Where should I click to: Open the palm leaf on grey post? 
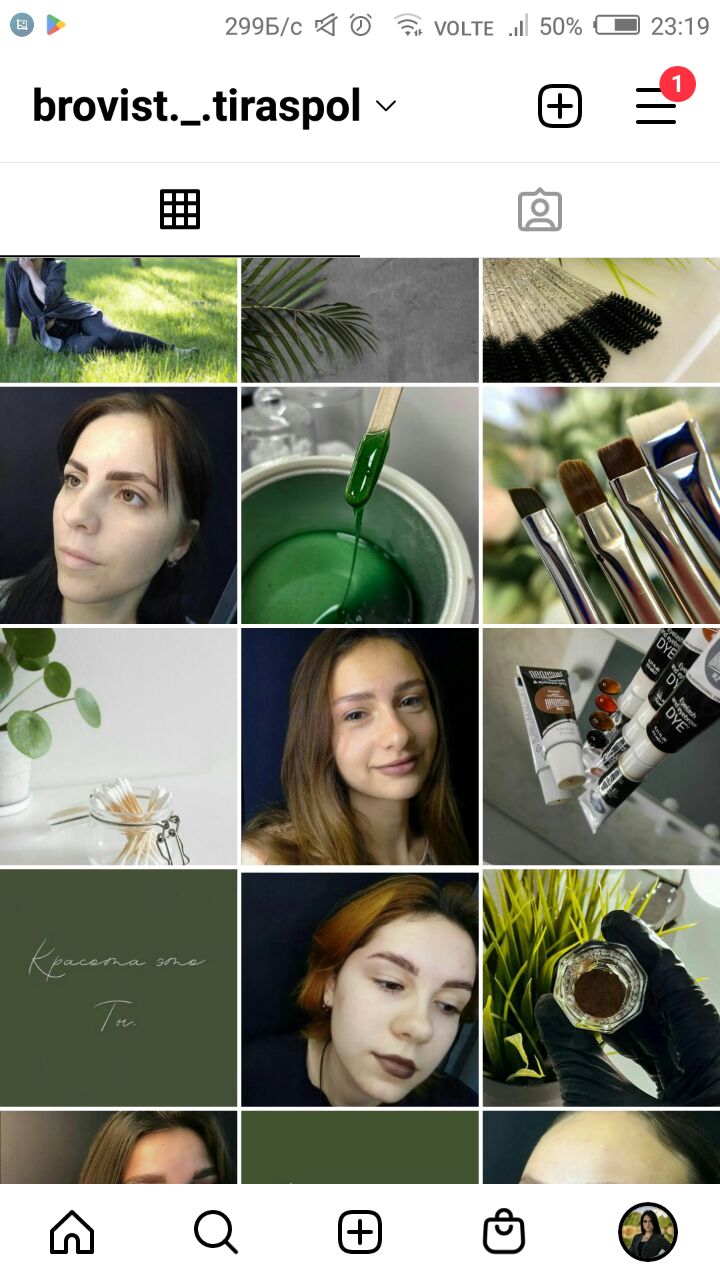tap(360, 320)
